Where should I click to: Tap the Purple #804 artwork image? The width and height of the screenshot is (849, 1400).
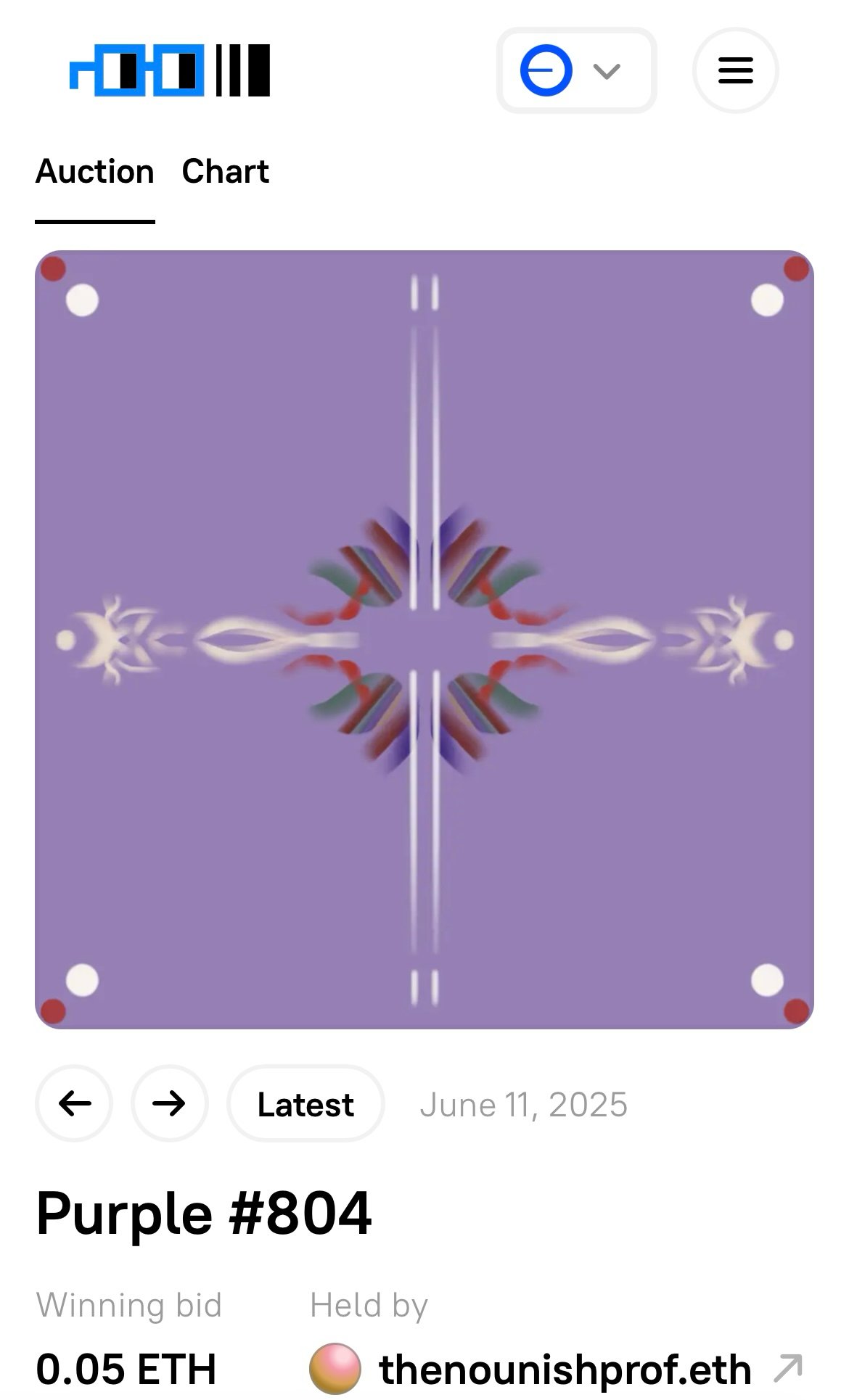[x=424, y=639]
